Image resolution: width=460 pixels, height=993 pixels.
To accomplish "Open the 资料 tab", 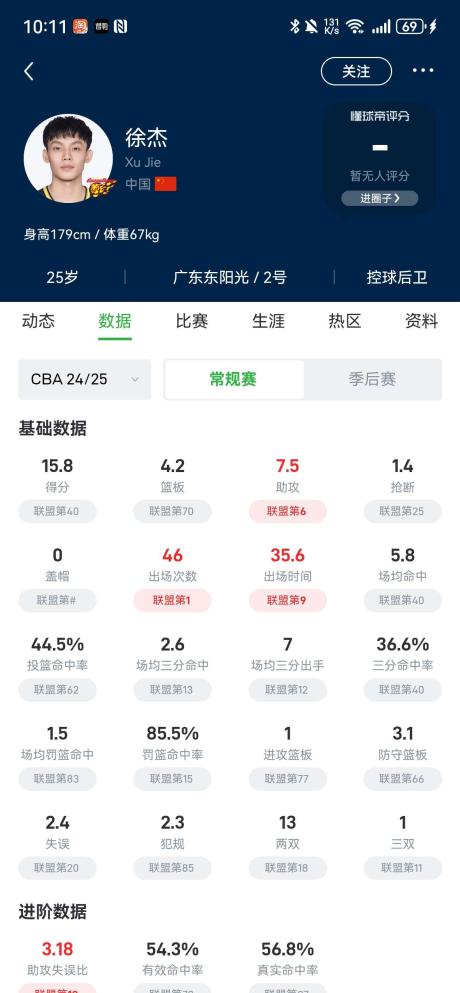I will point(421,321).
